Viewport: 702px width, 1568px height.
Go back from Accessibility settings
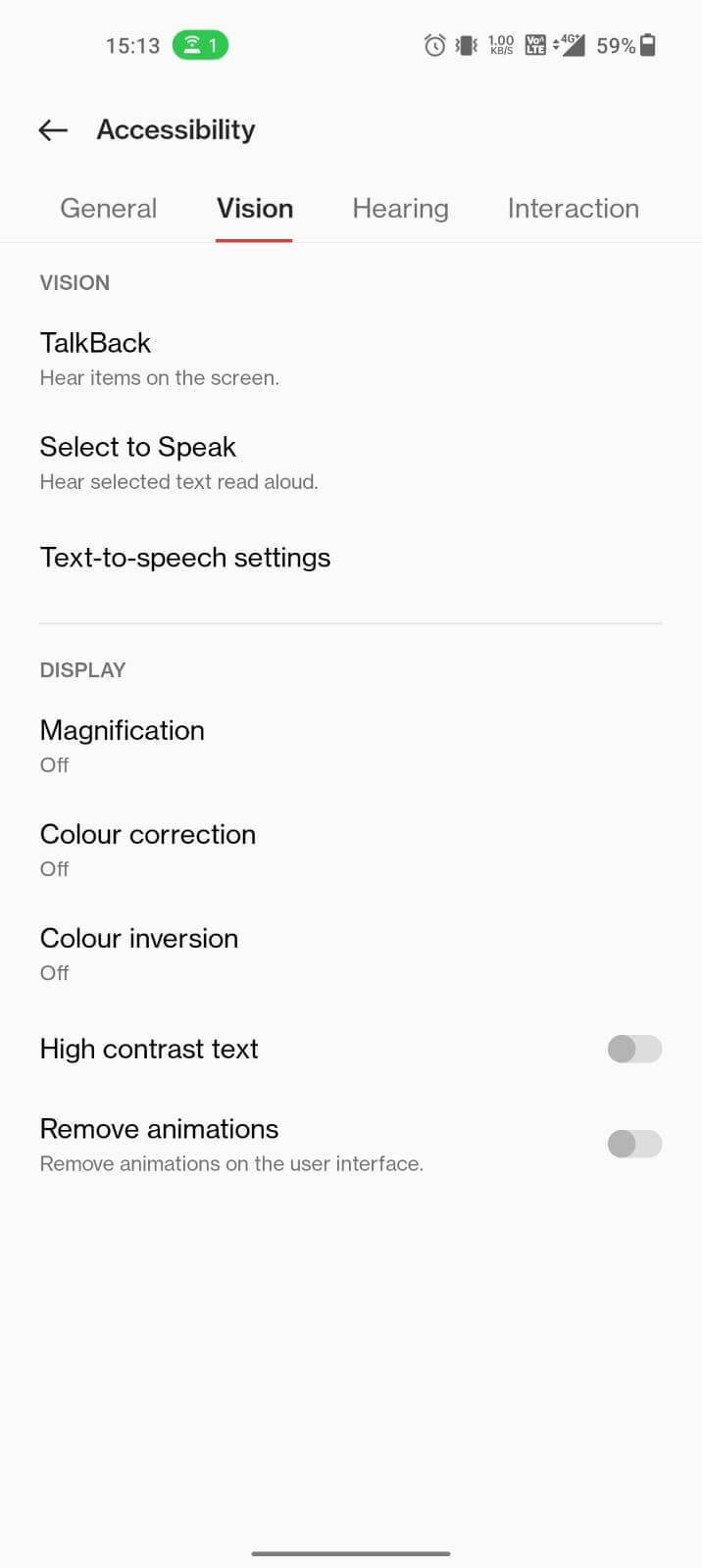coord(53,129)
